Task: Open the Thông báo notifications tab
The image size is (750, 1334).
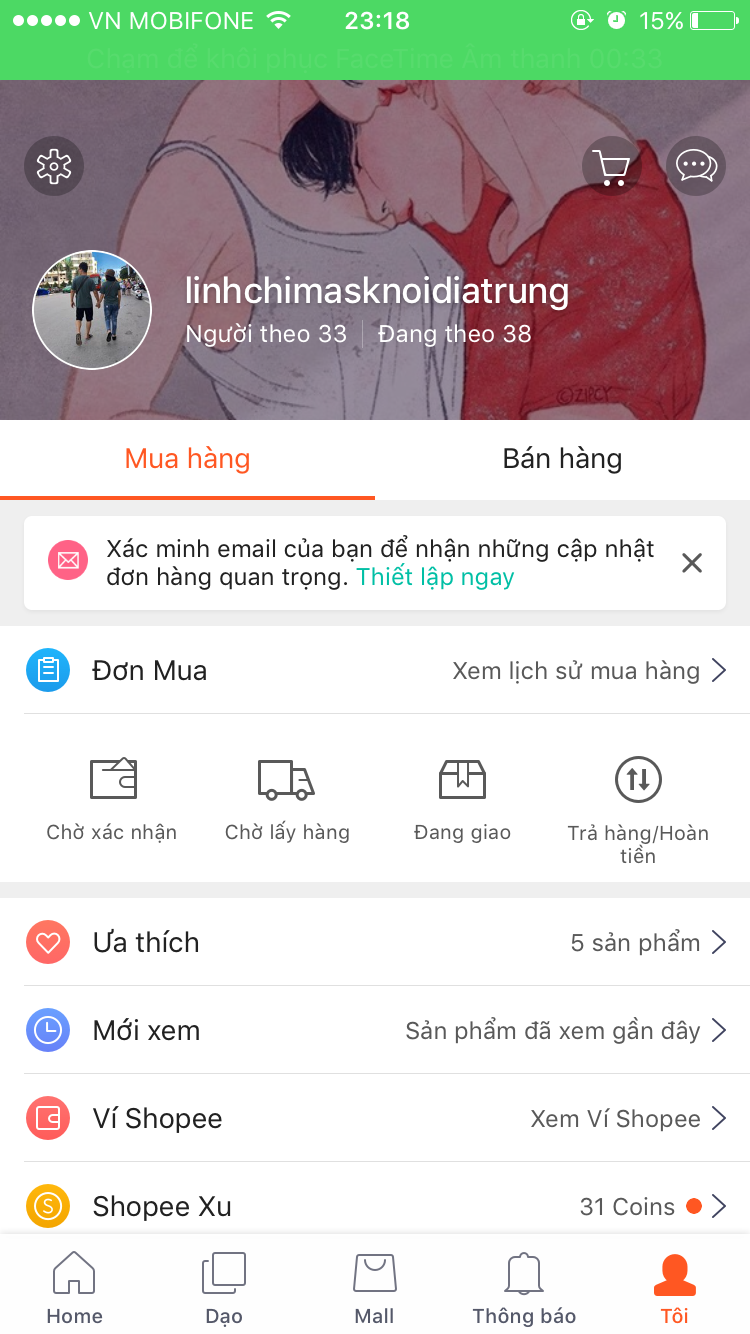Action: pyautogui.click(x=524, y=1288)
